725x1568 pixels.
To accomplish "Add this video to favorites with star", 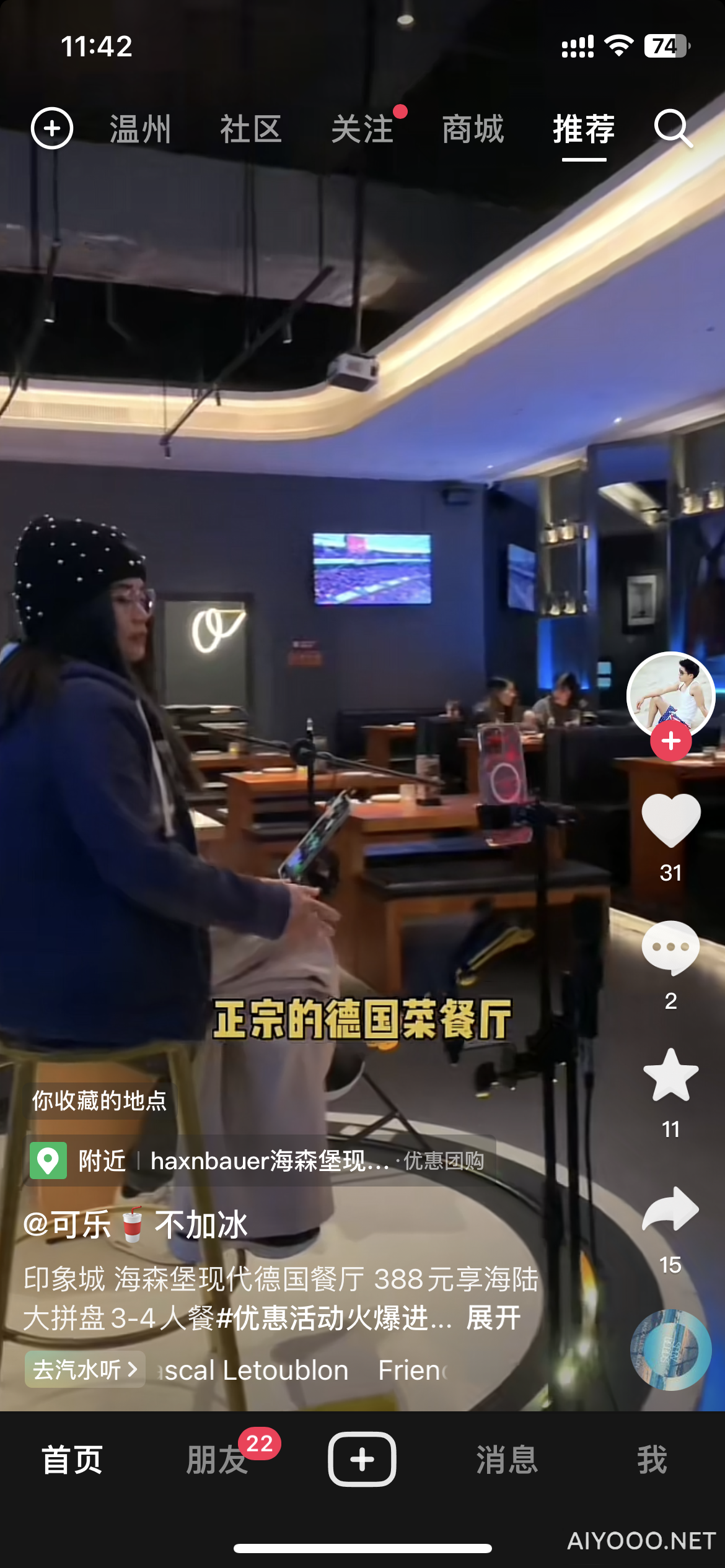I will (x=670, y=1076).
